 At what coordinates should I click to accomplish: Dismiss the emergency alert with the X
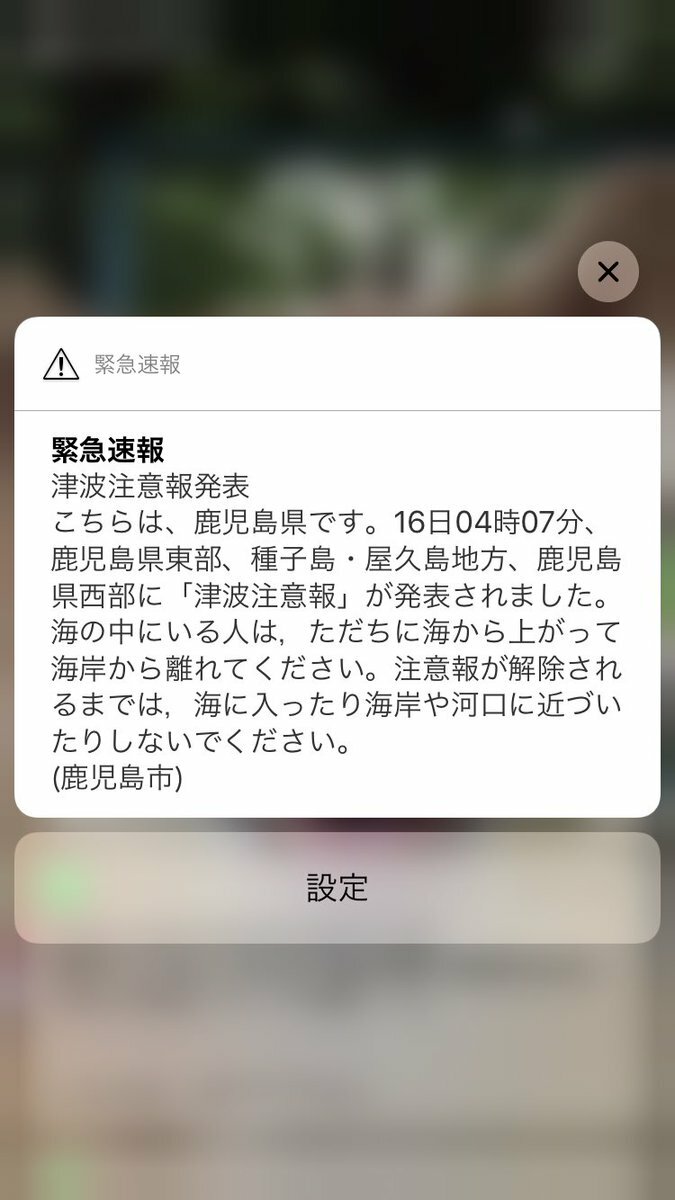(x=608, y=272)
